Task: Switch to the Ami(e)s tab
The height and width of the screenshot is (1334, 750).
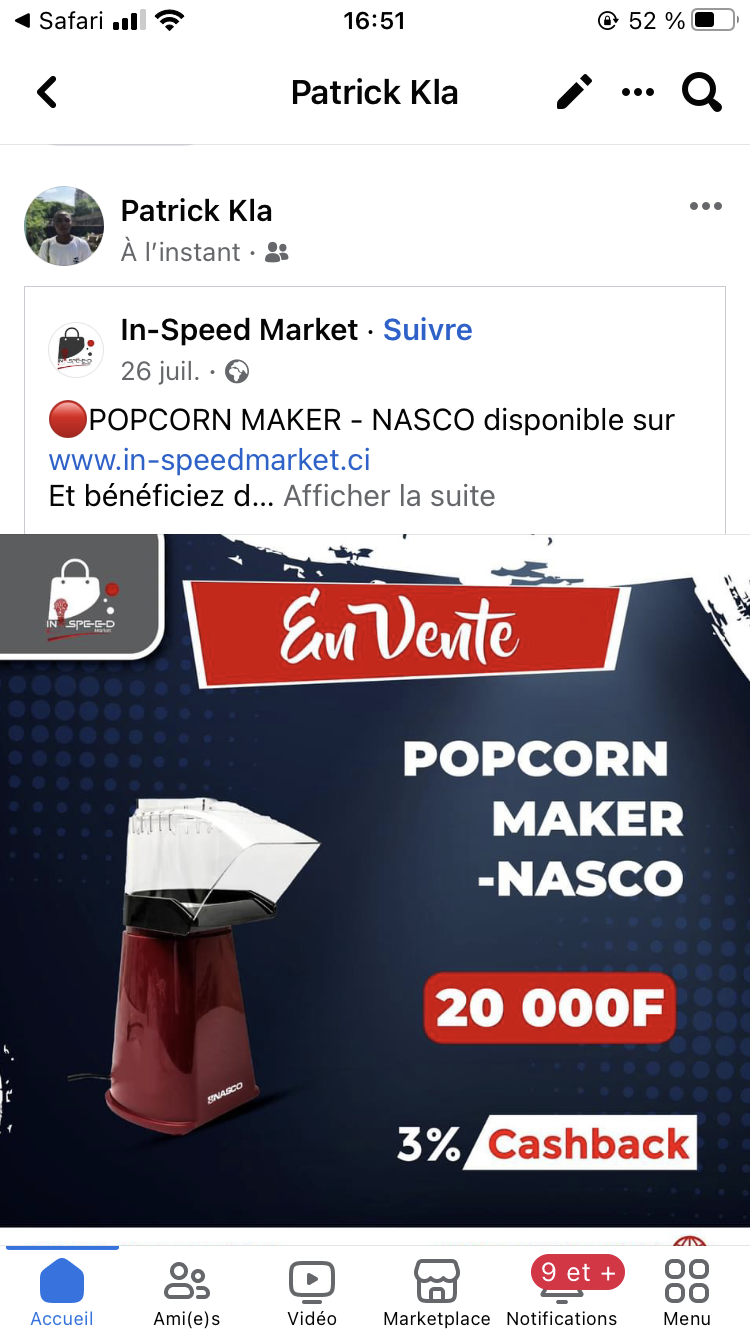Action: [x=187, y=1292]
